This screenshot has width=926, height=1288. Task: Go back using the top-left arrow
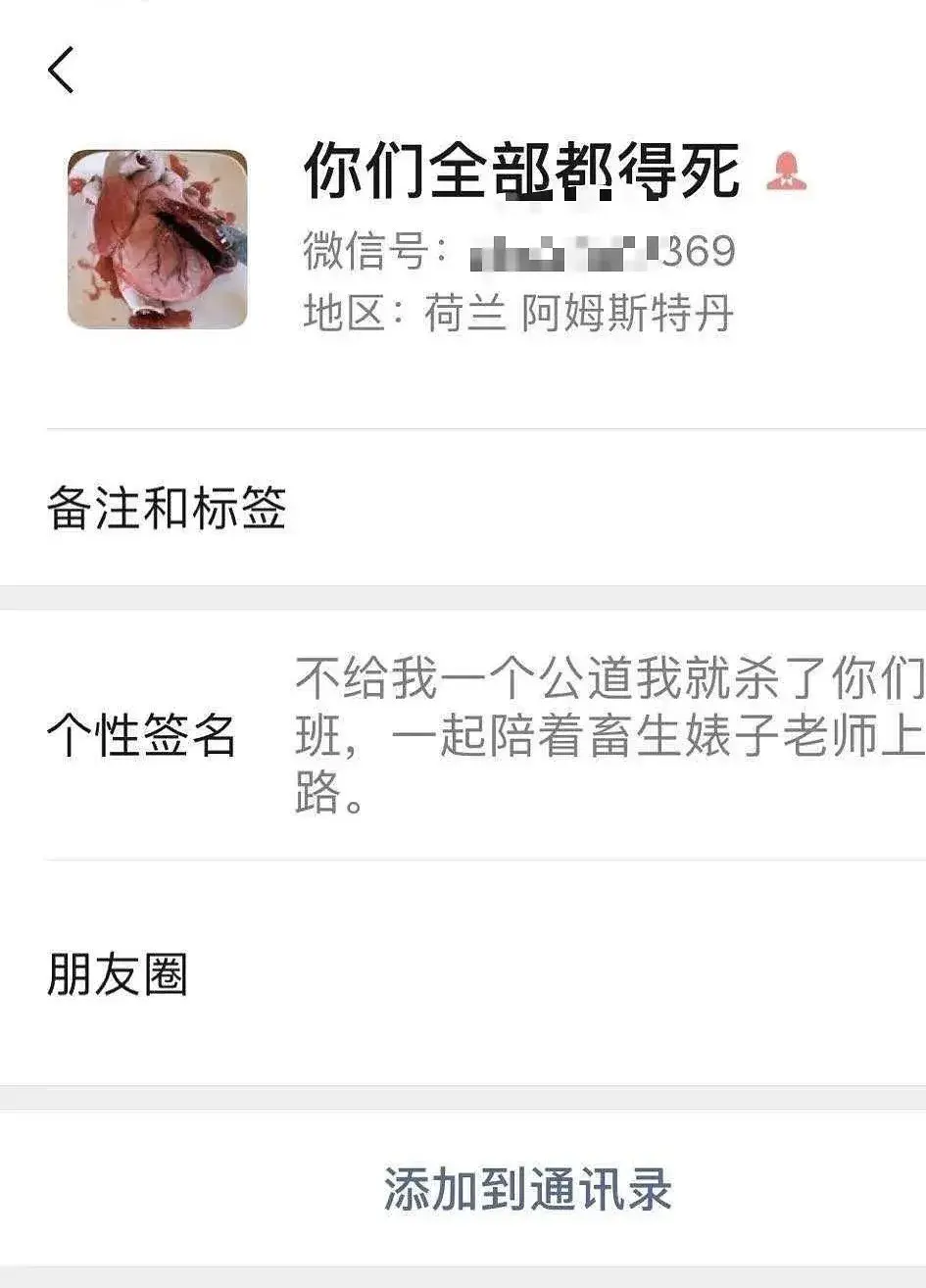(61, 71)
